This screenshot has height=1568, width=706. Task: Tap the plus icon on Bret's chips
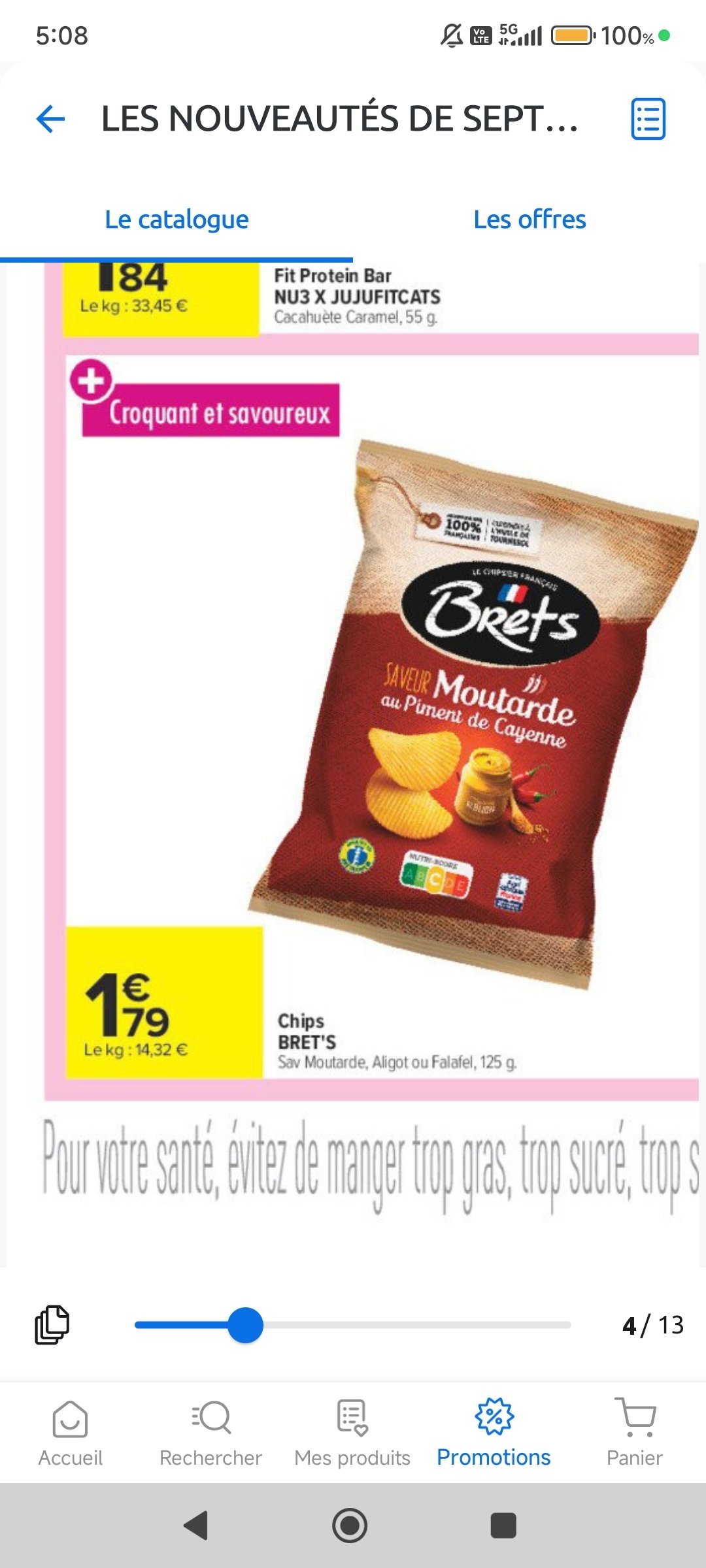91,380
